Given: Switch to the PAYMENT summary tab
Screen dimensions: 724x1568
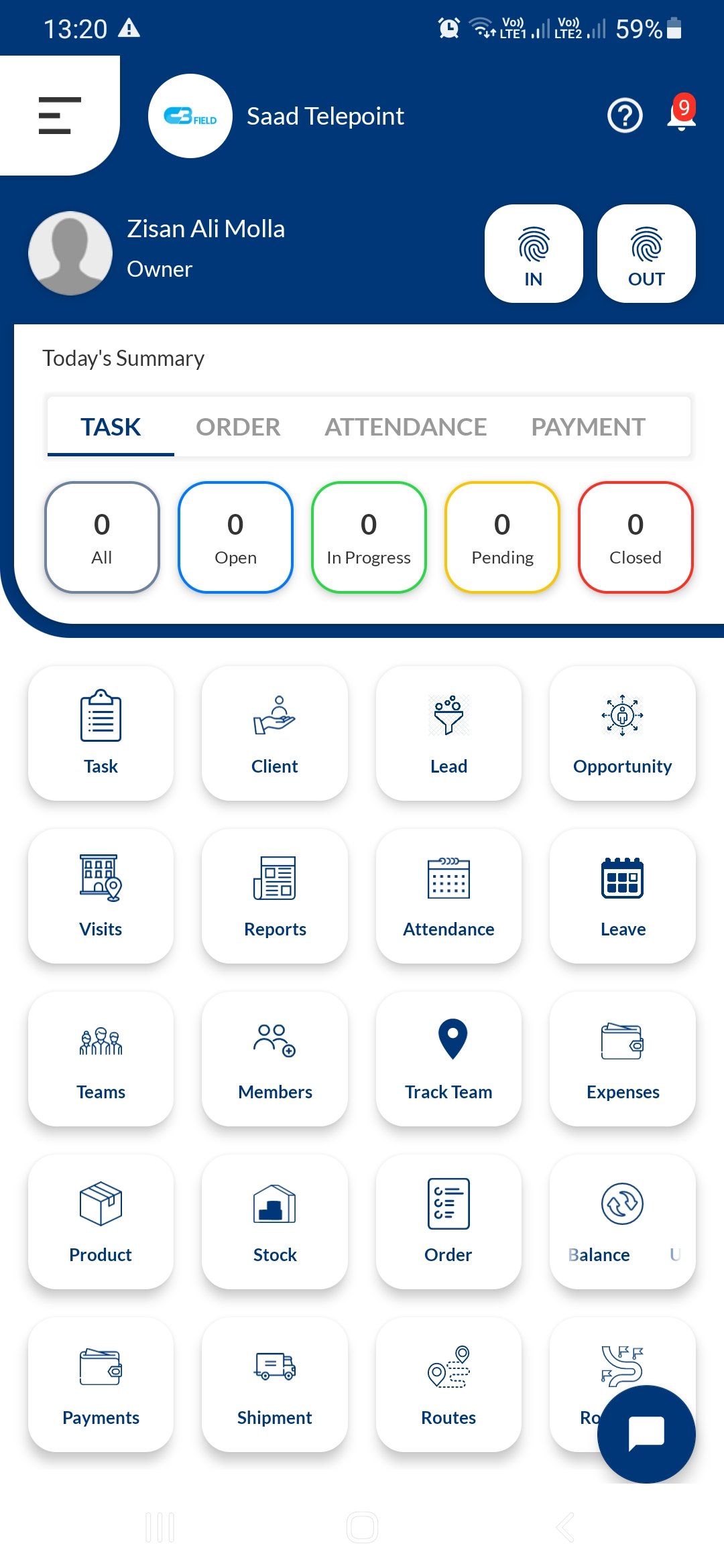Looking at the screenshot, I should pos(588,427).
